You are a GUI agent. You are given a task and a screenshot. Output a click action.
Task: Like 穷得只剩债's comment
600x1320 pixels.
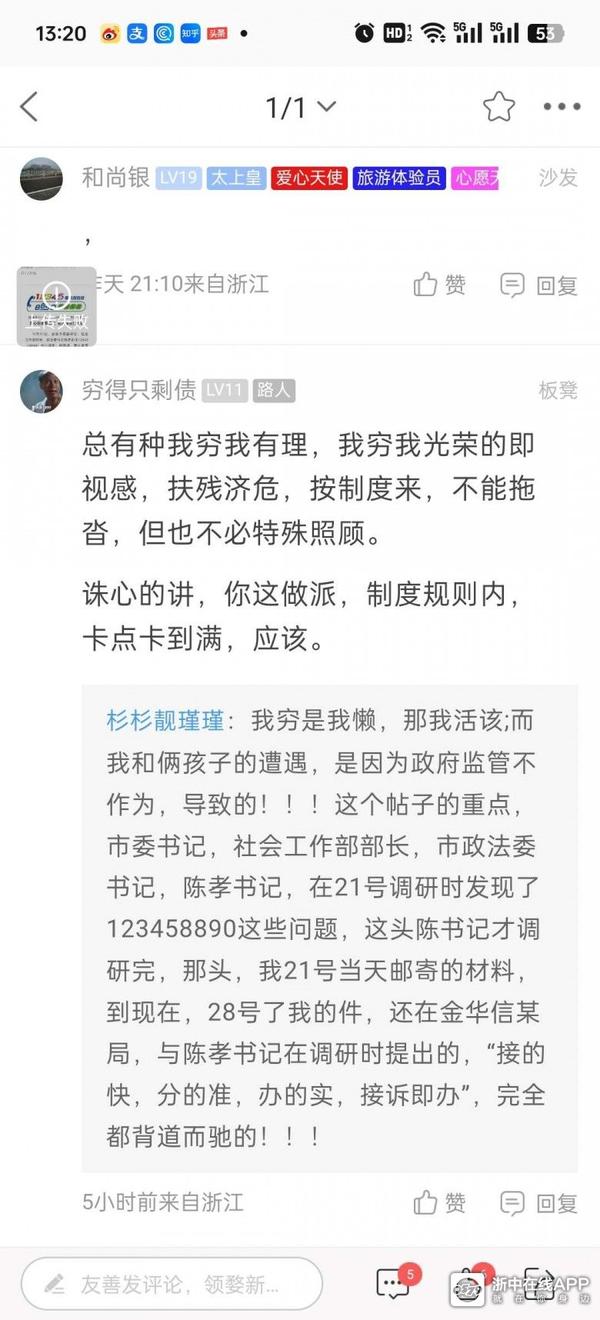pos(440,1202)
